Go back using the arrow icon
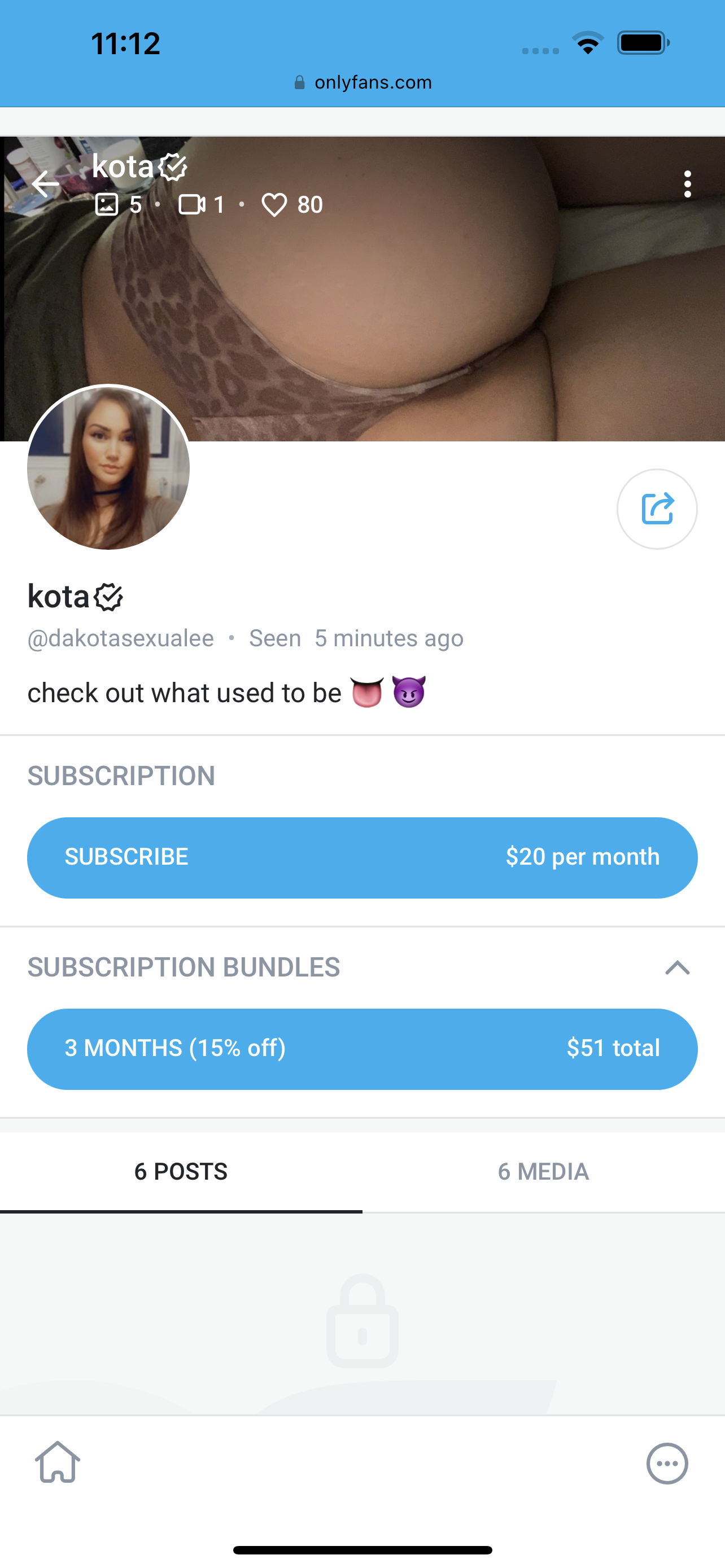The width and height of the screenshot is (725, 1568). [46, 183]
